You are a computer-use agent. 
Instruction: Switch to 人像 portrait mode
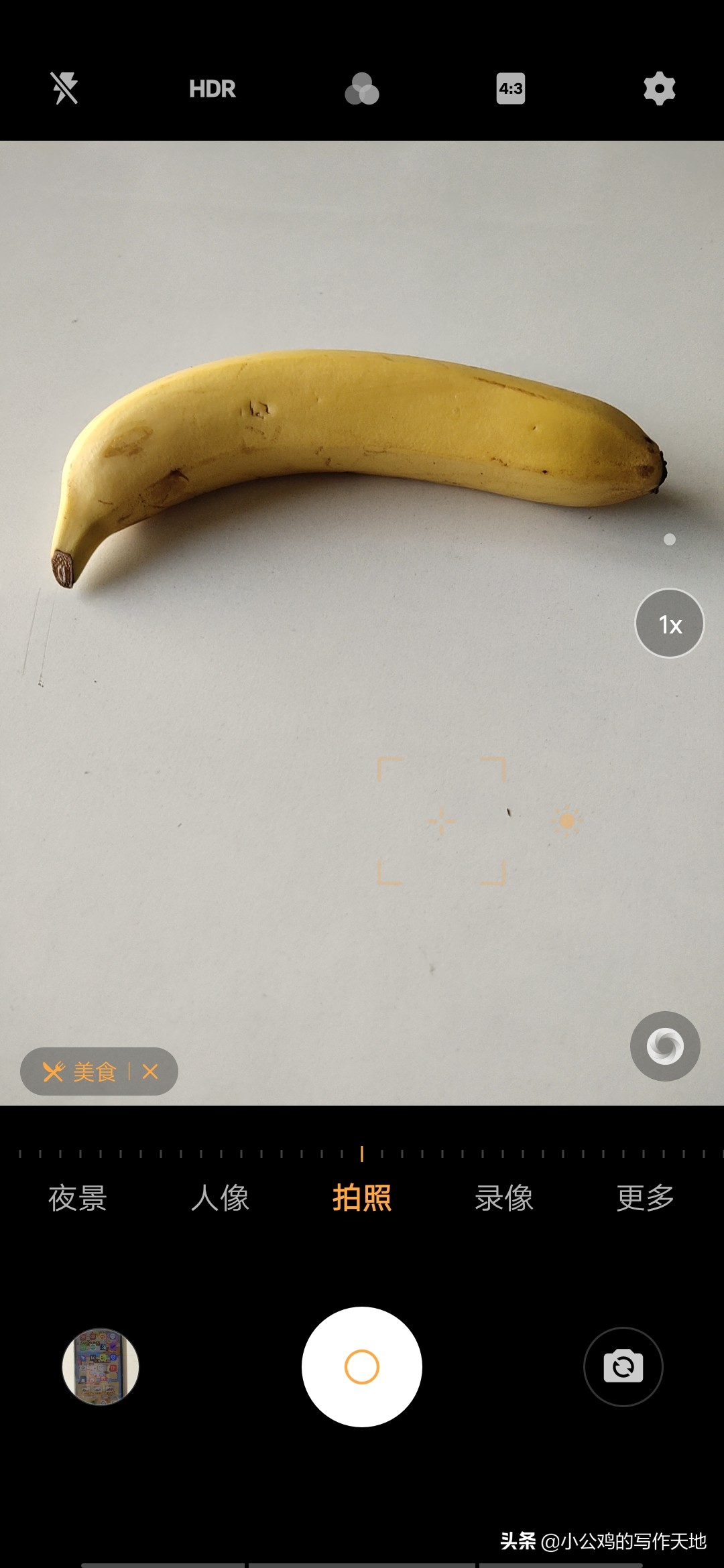[x=220, y=1198]
